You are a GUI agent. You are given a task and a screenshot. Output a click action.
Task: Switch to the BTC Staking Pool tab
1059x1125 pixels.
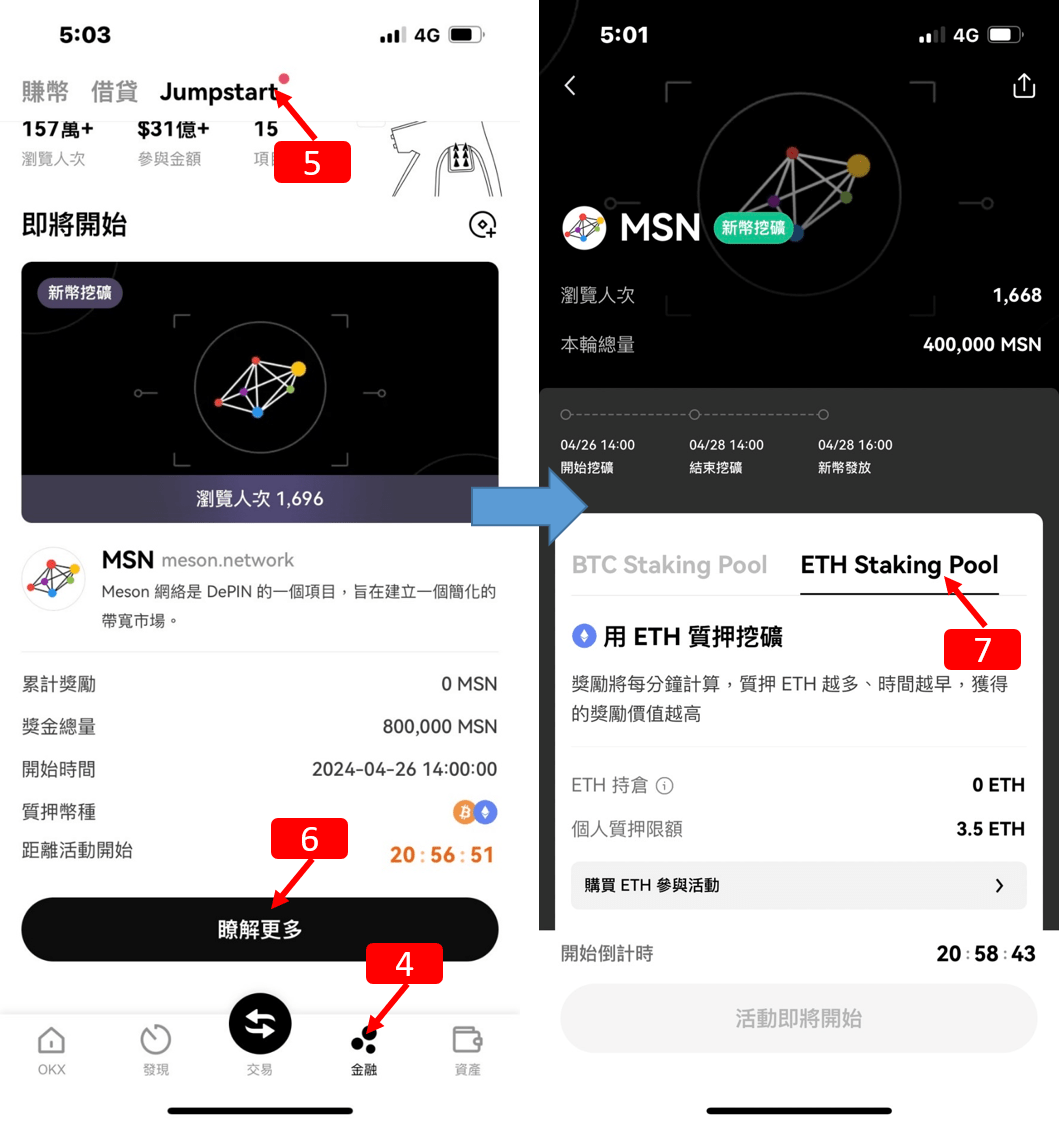(670, 565)
